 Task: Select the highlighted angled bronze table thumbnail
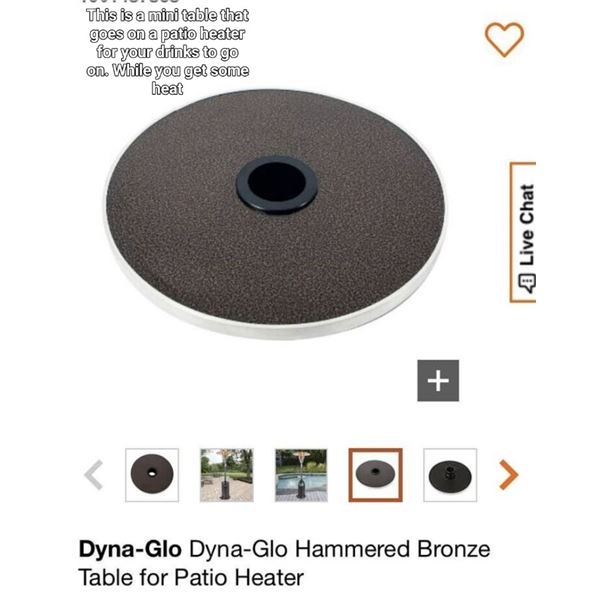375,474
